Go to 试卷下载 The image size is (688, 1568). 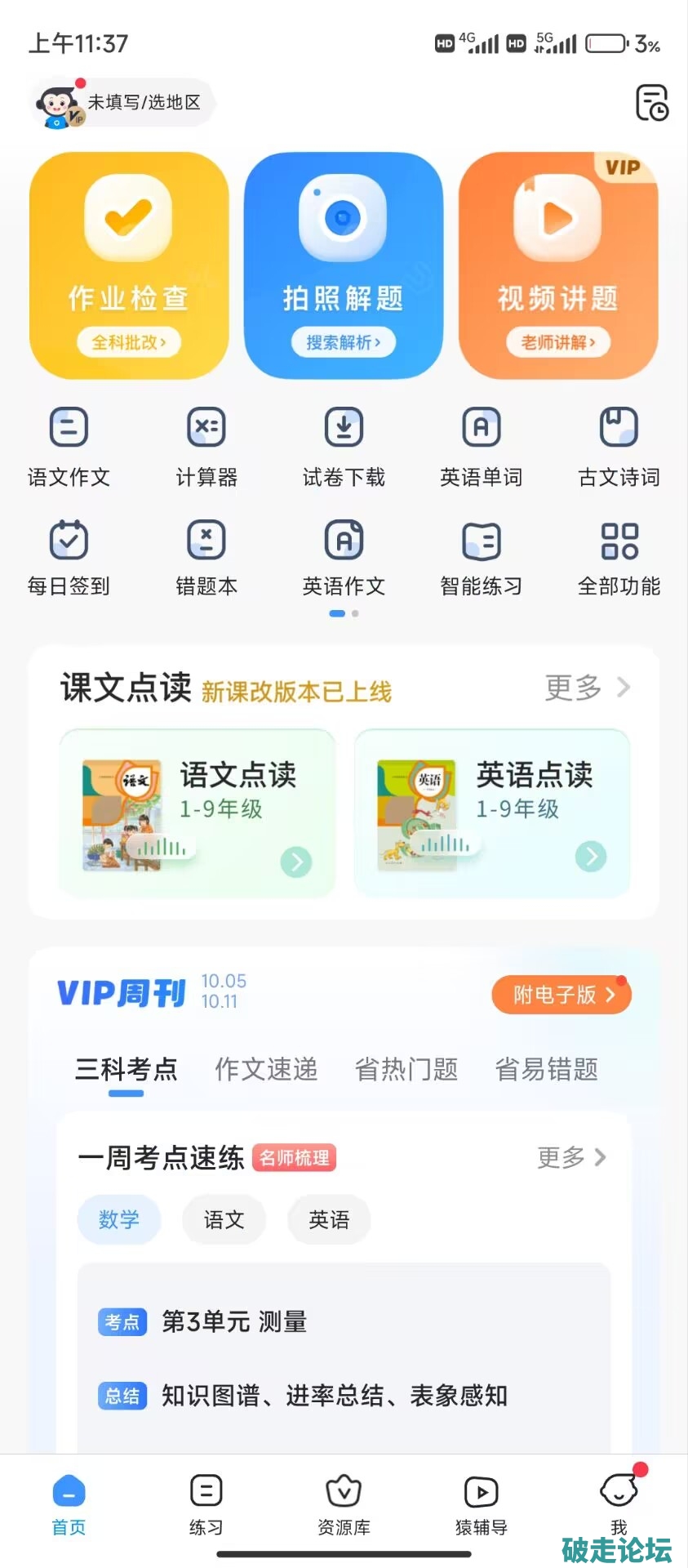pyautogui.click(x=344, y=446)
